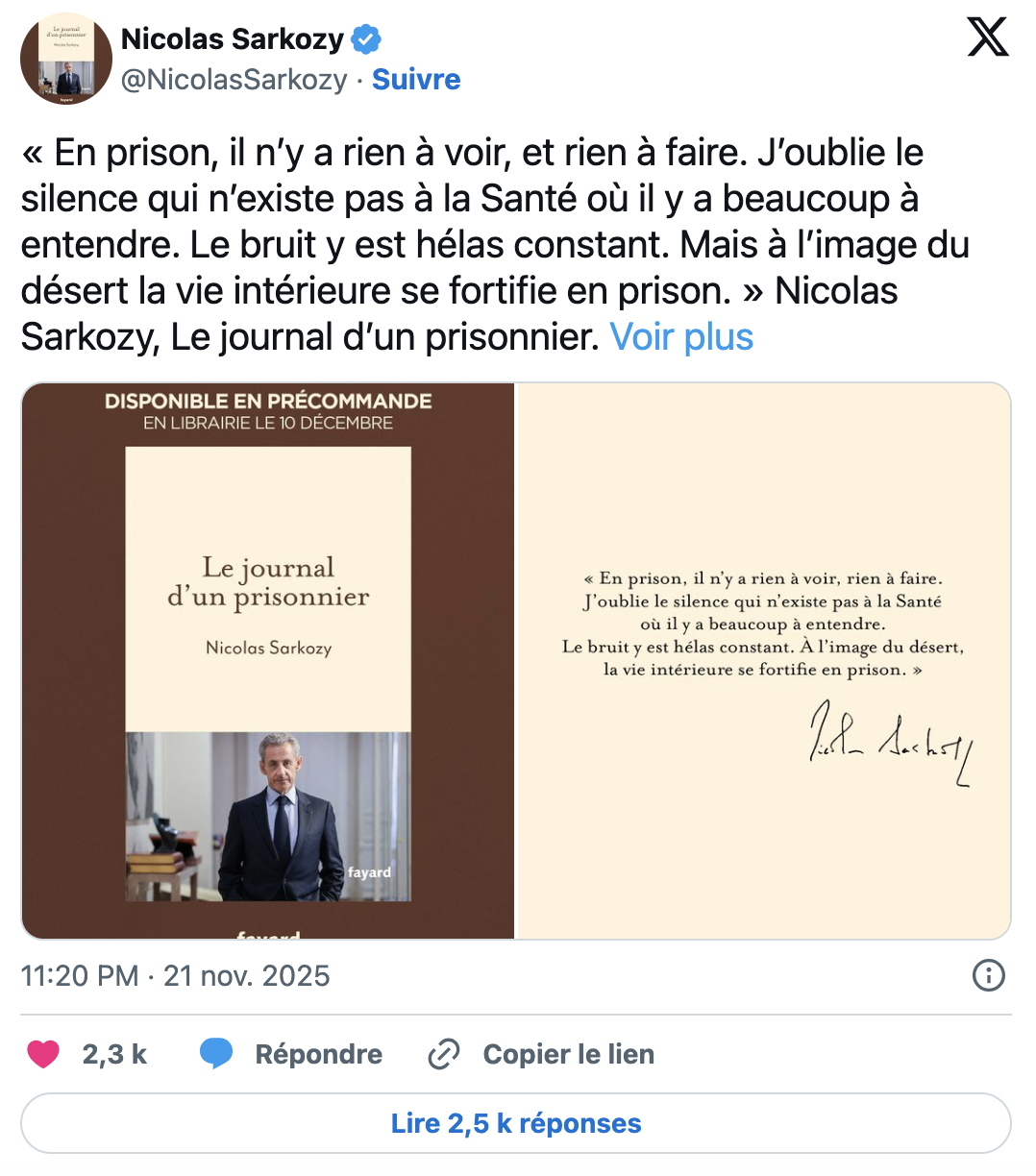Read the 2,5 k replies
Viewport: 1036px width, 1176px height.
pos(516,1123)
